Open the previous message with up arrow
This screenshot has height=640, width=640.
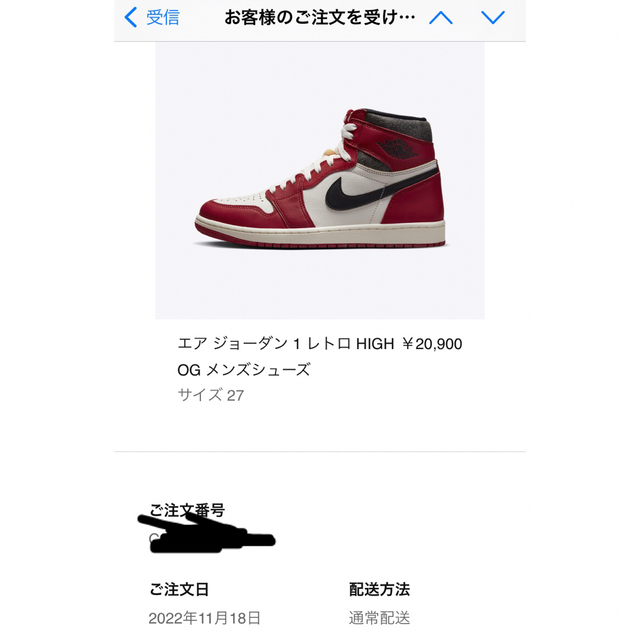(440, 18)
